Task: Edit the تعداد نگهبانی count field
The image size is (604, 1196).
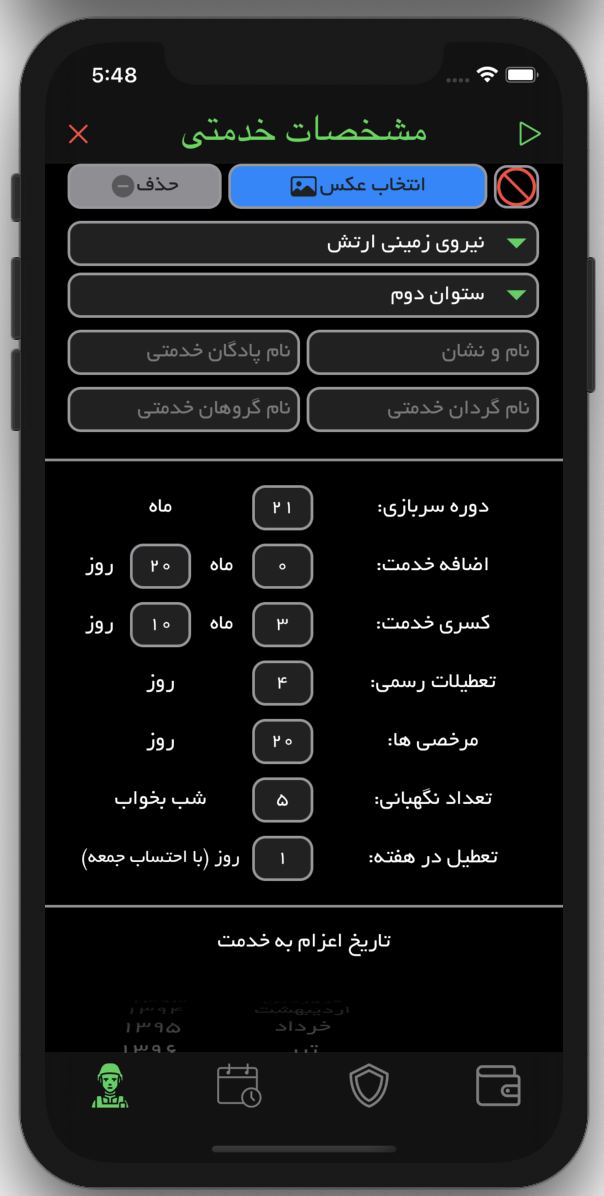Action: click(282, 799)
